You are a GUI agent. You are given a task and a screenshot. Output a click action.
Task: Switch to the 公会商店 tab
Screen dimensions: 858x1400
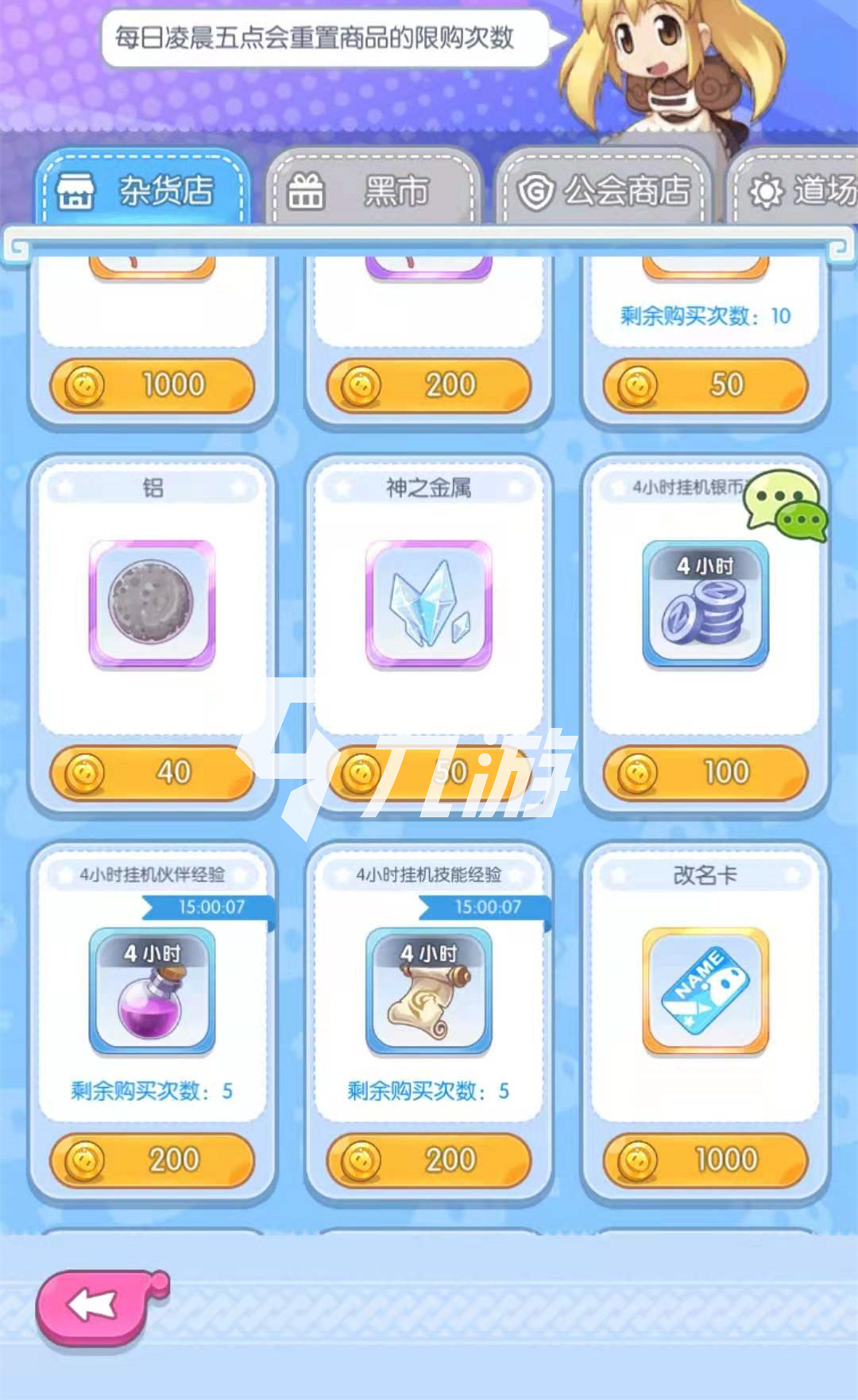point(604,191)
